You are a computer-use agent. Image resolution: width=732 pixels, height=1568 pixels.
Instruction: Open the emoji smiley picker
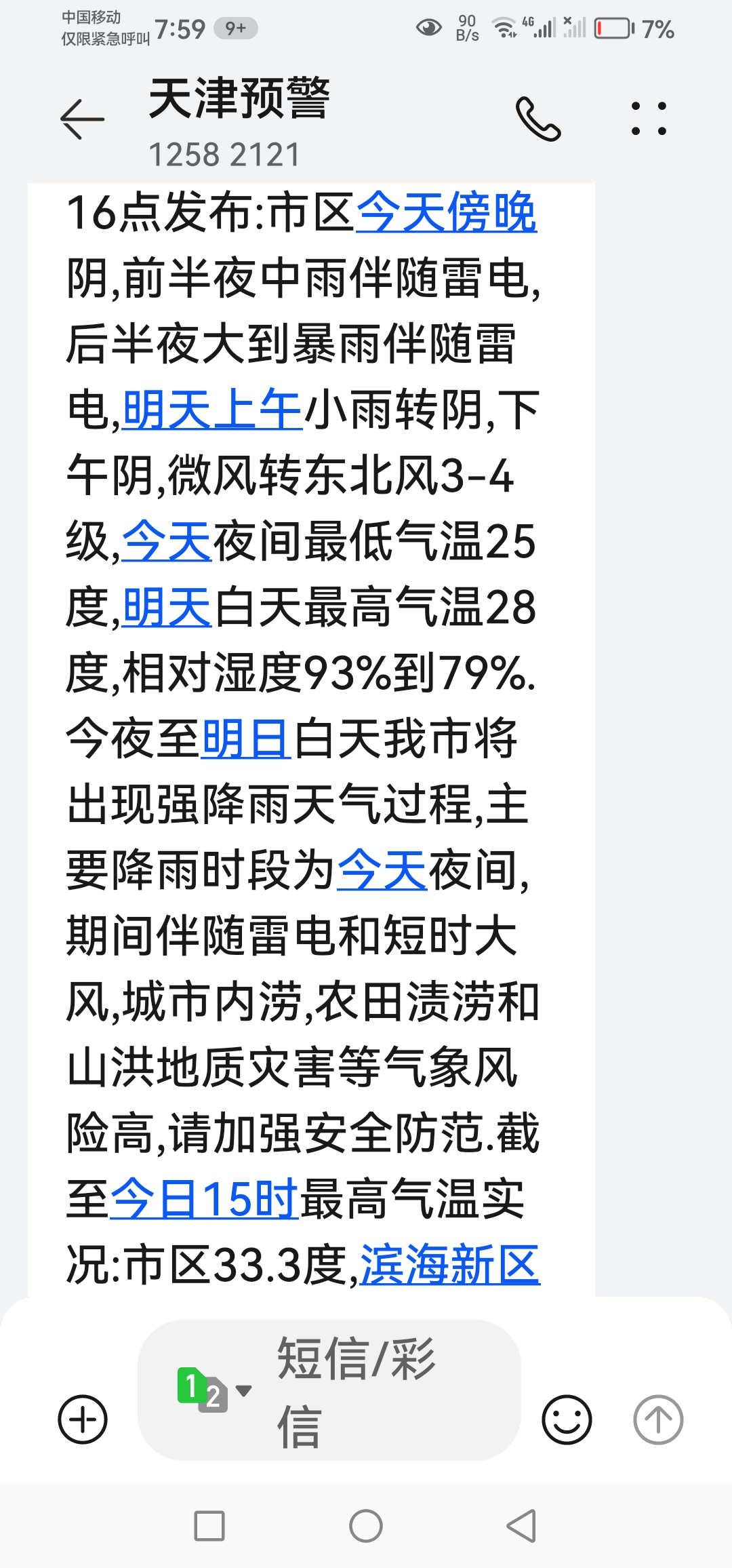567,1419
